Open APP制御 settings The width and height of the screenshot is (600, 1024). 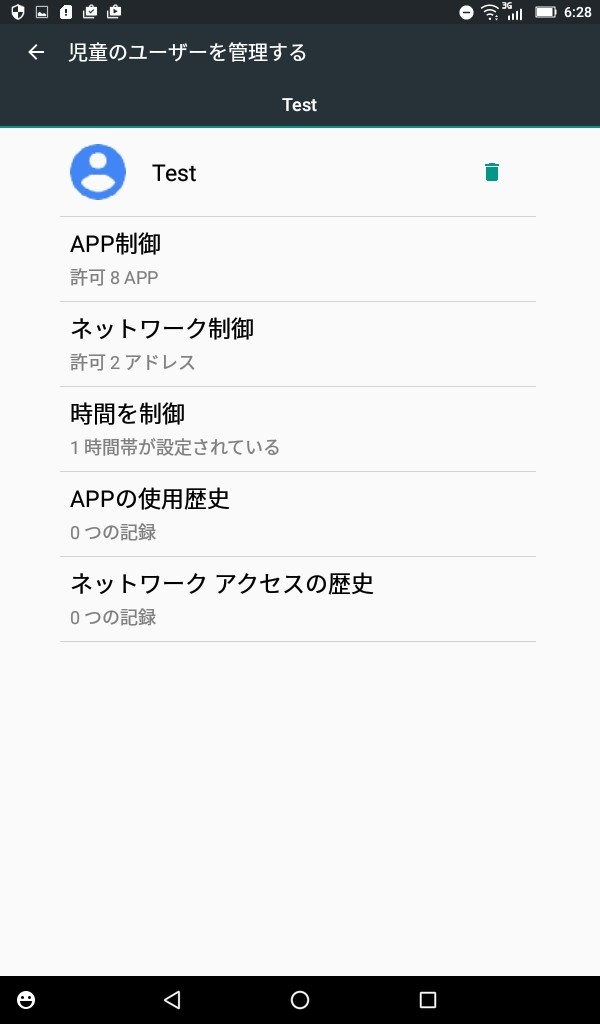tap(298, 259)
